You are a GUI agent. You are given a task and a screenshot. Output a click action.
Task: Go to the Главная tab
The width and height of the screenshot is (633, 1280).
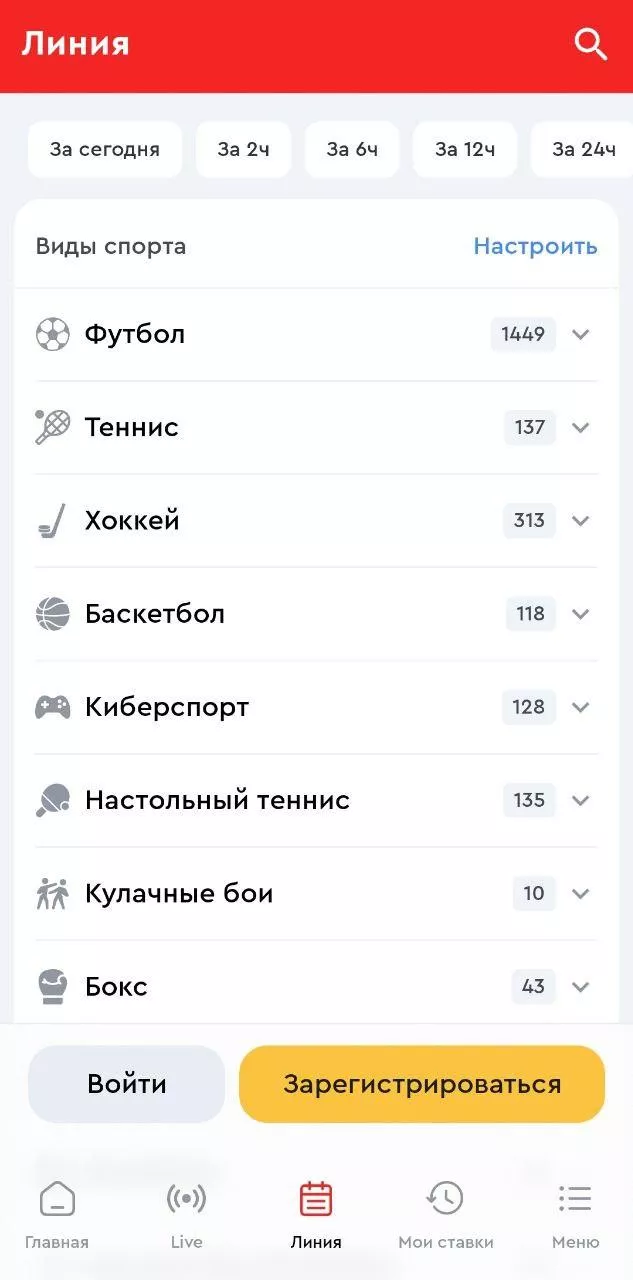click(57, 1215)
